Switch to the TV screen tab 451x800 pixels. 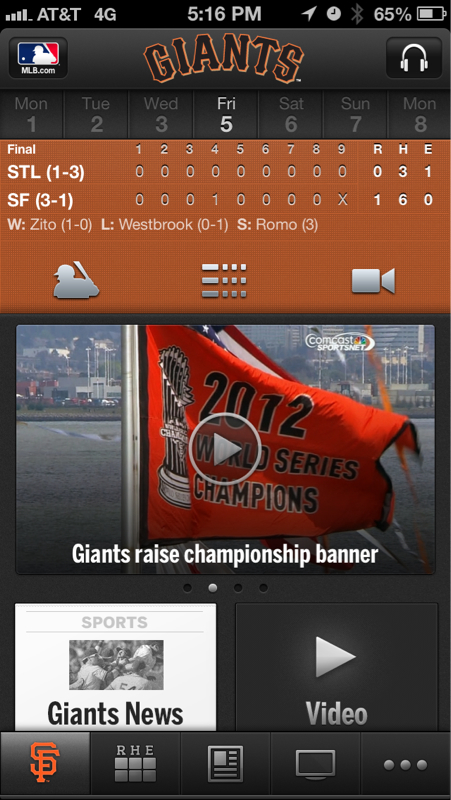pyautogui.click(x=316, y=763)
